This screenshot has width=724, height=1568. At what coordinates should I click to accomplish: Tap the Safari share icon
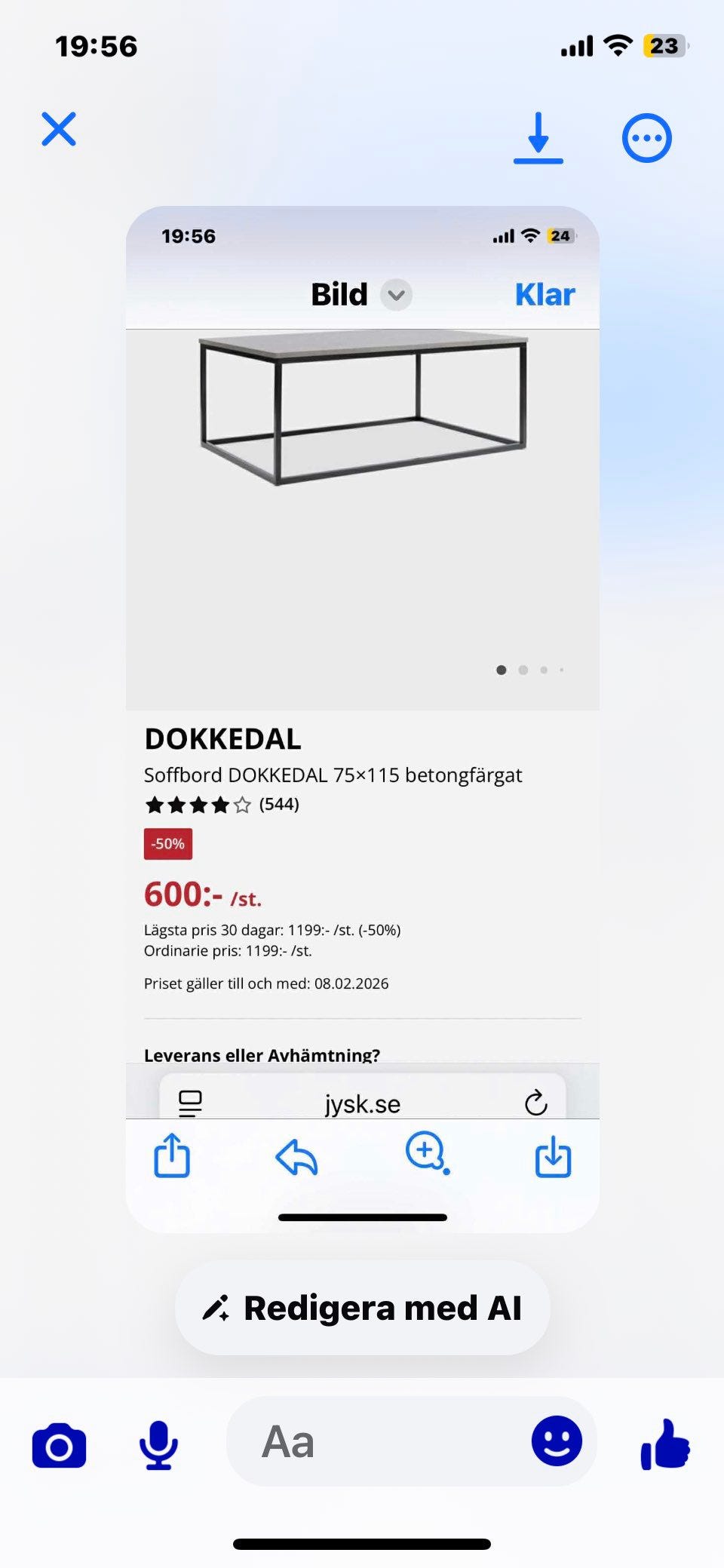(x=171, y=1158)
